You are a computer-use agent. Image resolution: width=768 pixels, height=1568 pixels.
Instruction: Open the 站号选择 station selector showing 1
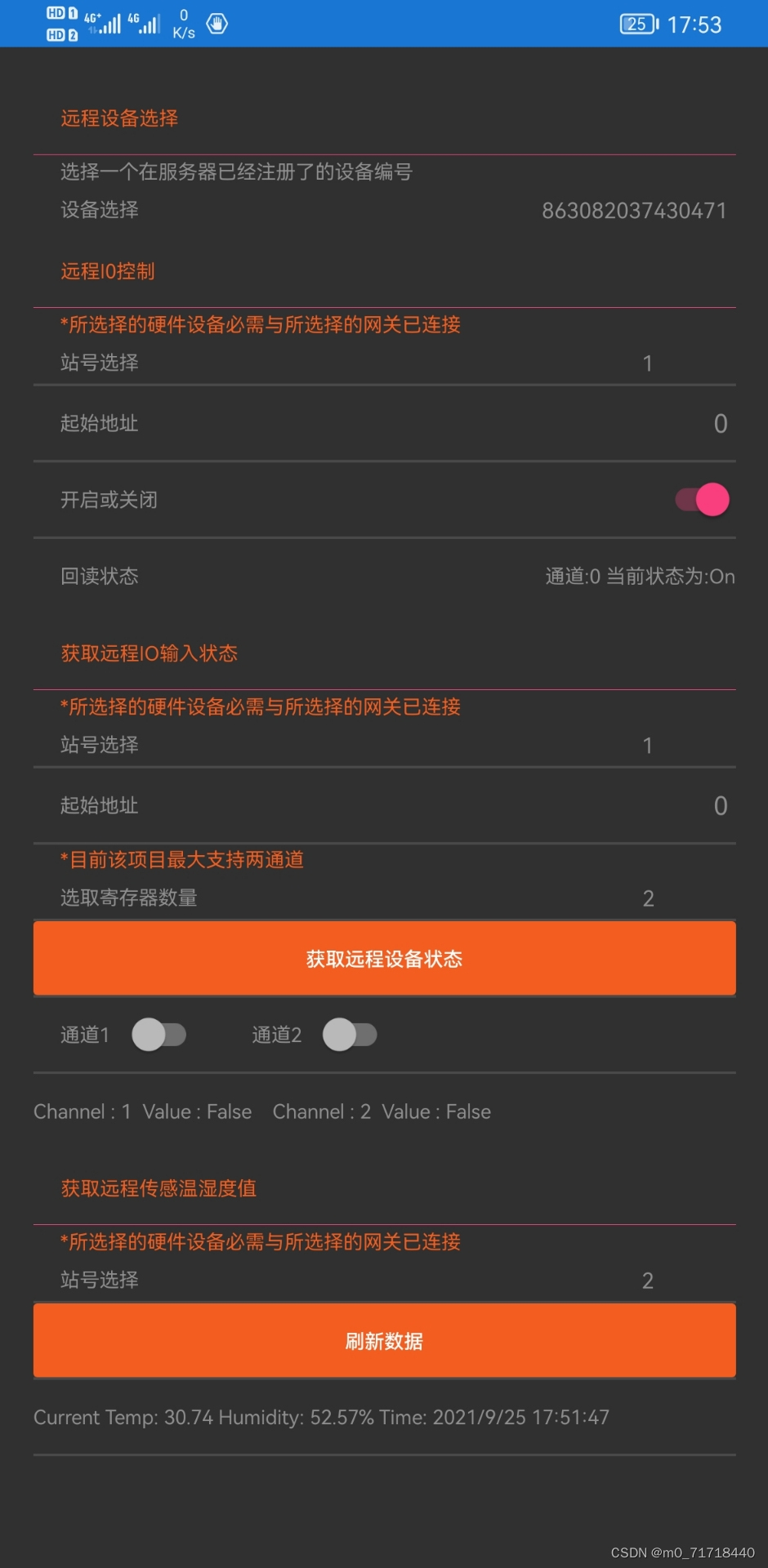pyautogui.click(x=384, y=363)
